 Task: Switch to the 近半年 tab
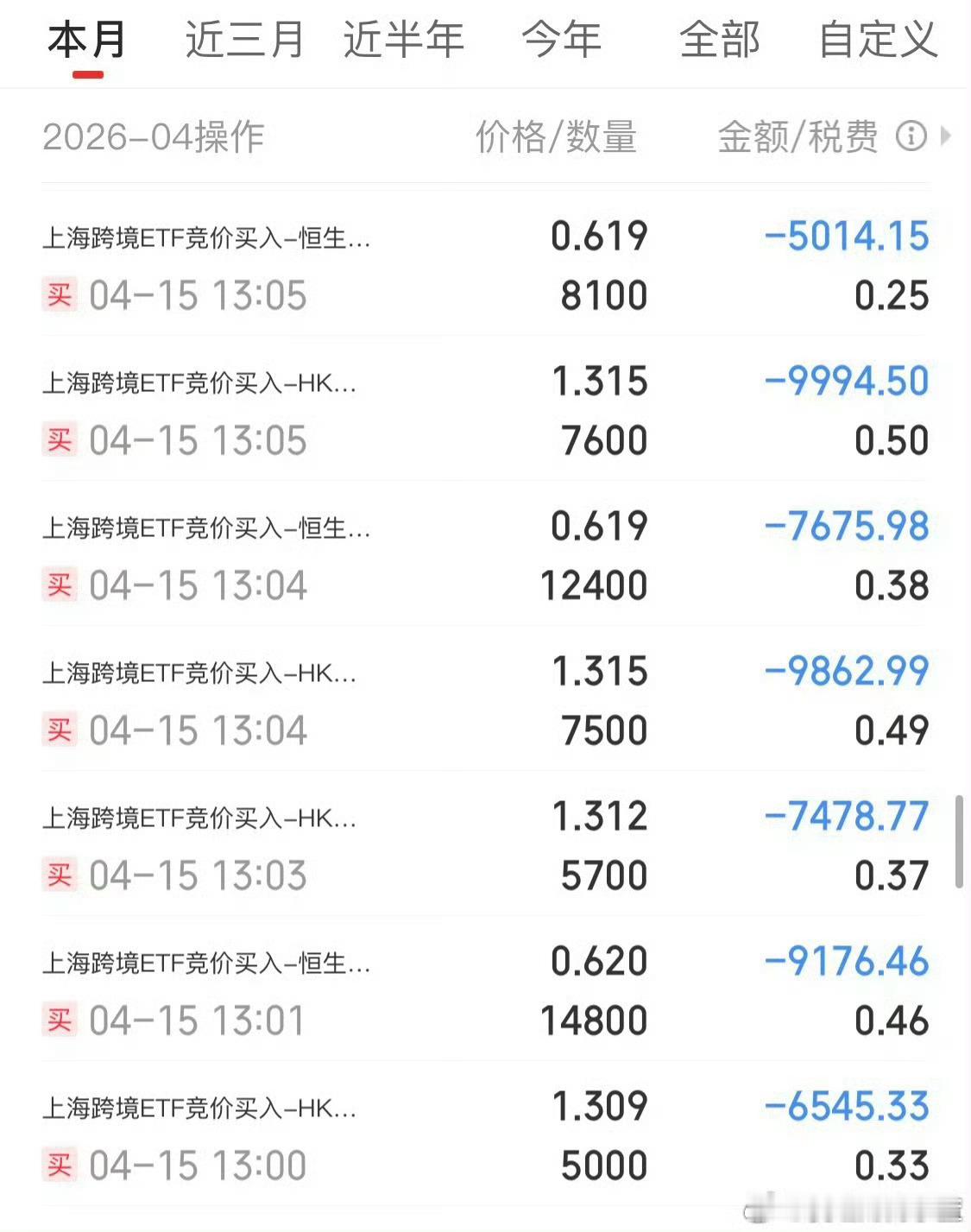click(x=403, y=41)
